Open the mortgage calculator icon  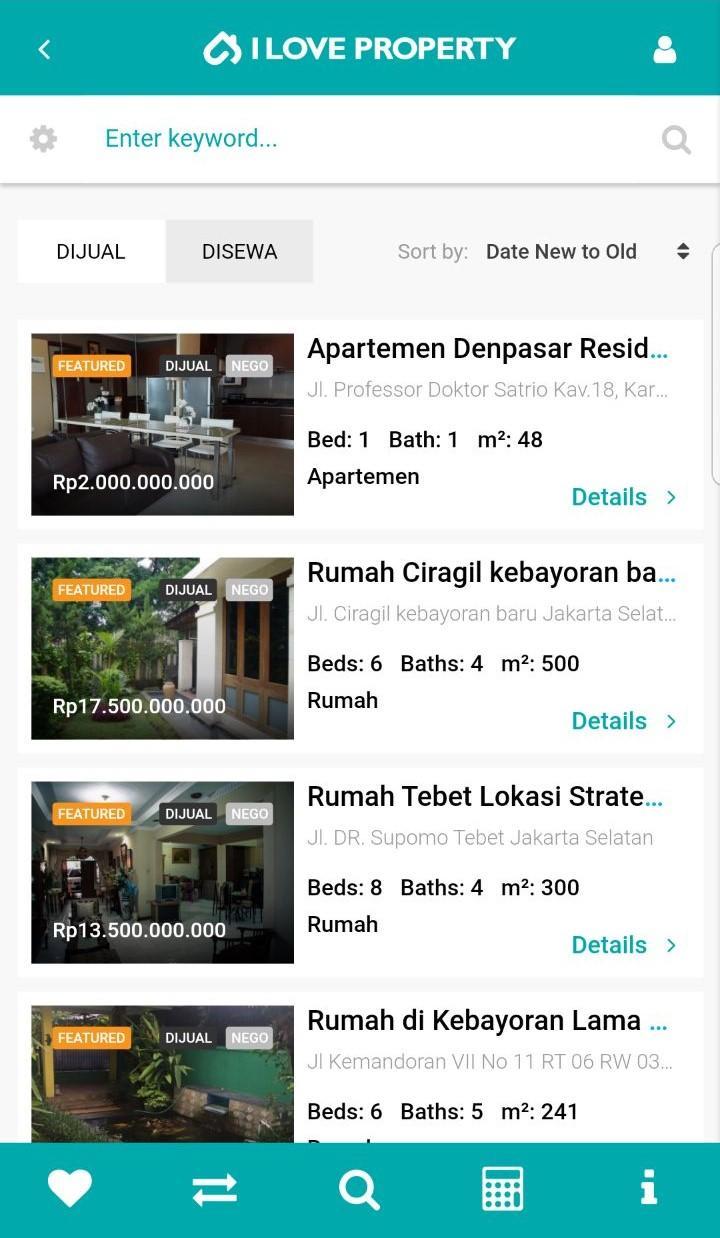coord(502,1188)
